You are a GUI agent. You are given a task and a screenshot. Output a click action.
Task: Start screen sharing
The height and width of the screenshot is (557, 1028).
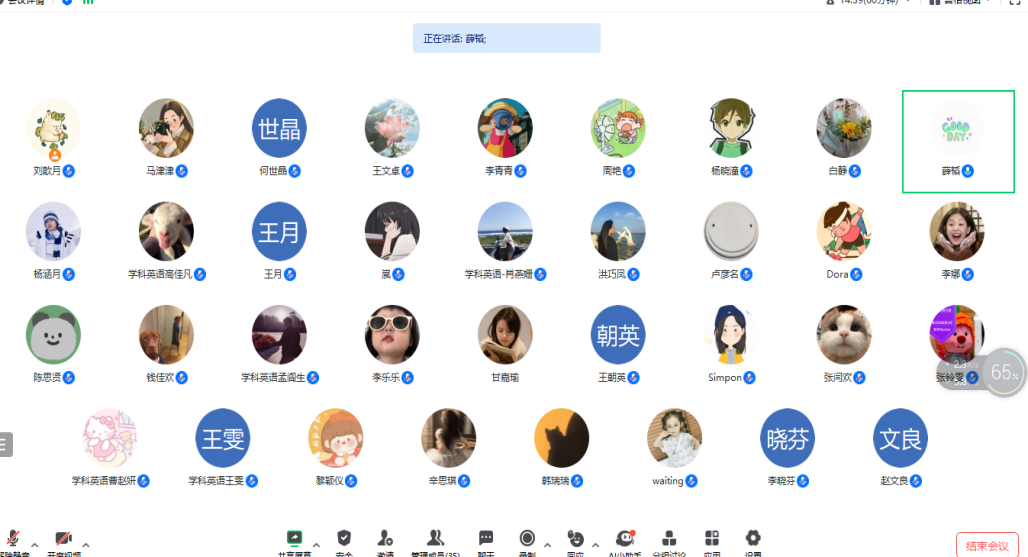[294, 540]
